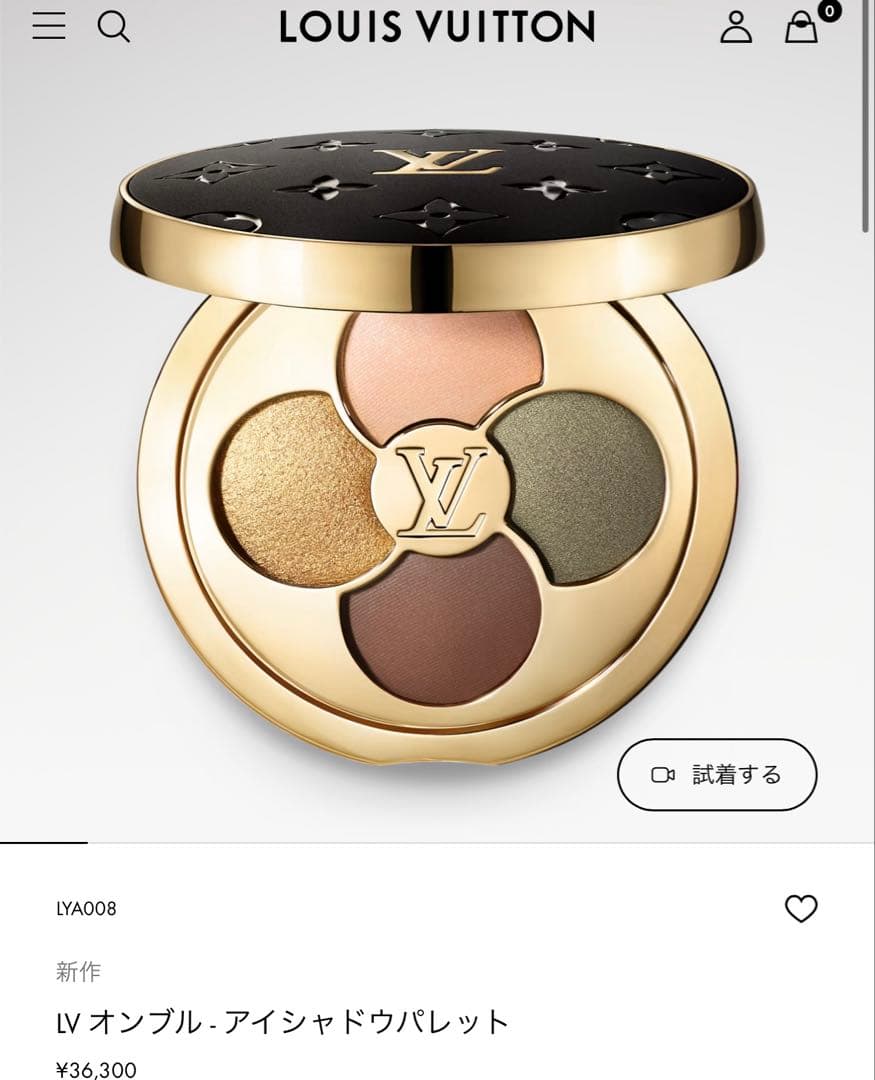Open the hamburger menu
Image resolution: width=875 pixels, height=1080 pixels.
click(x=48, y=27)
